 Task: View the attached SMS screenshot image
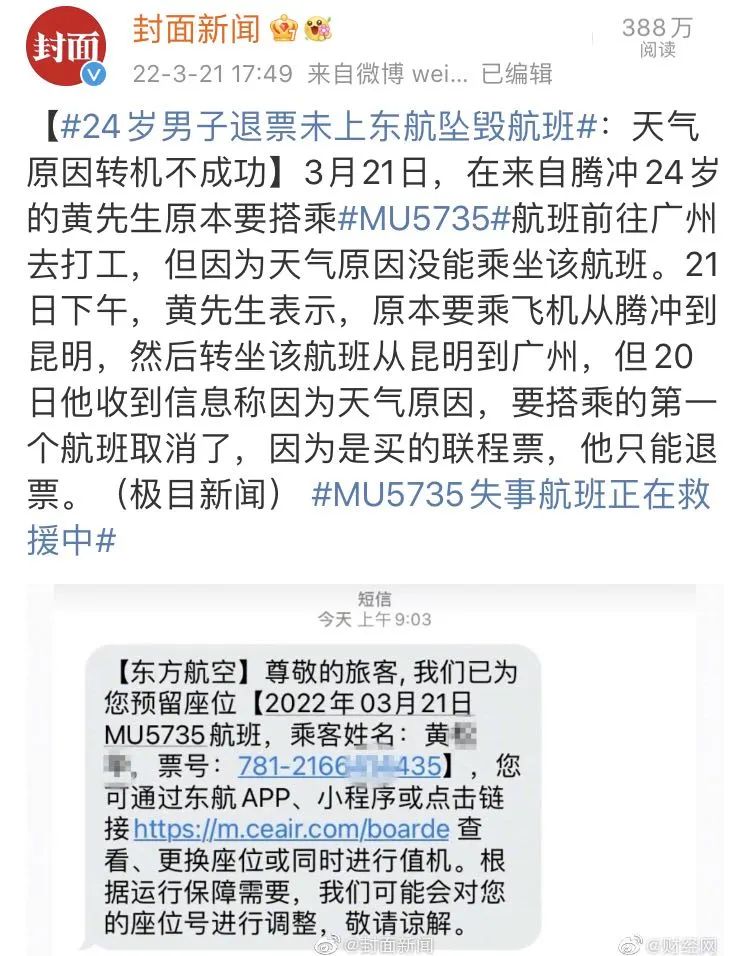tap(374, 770)
